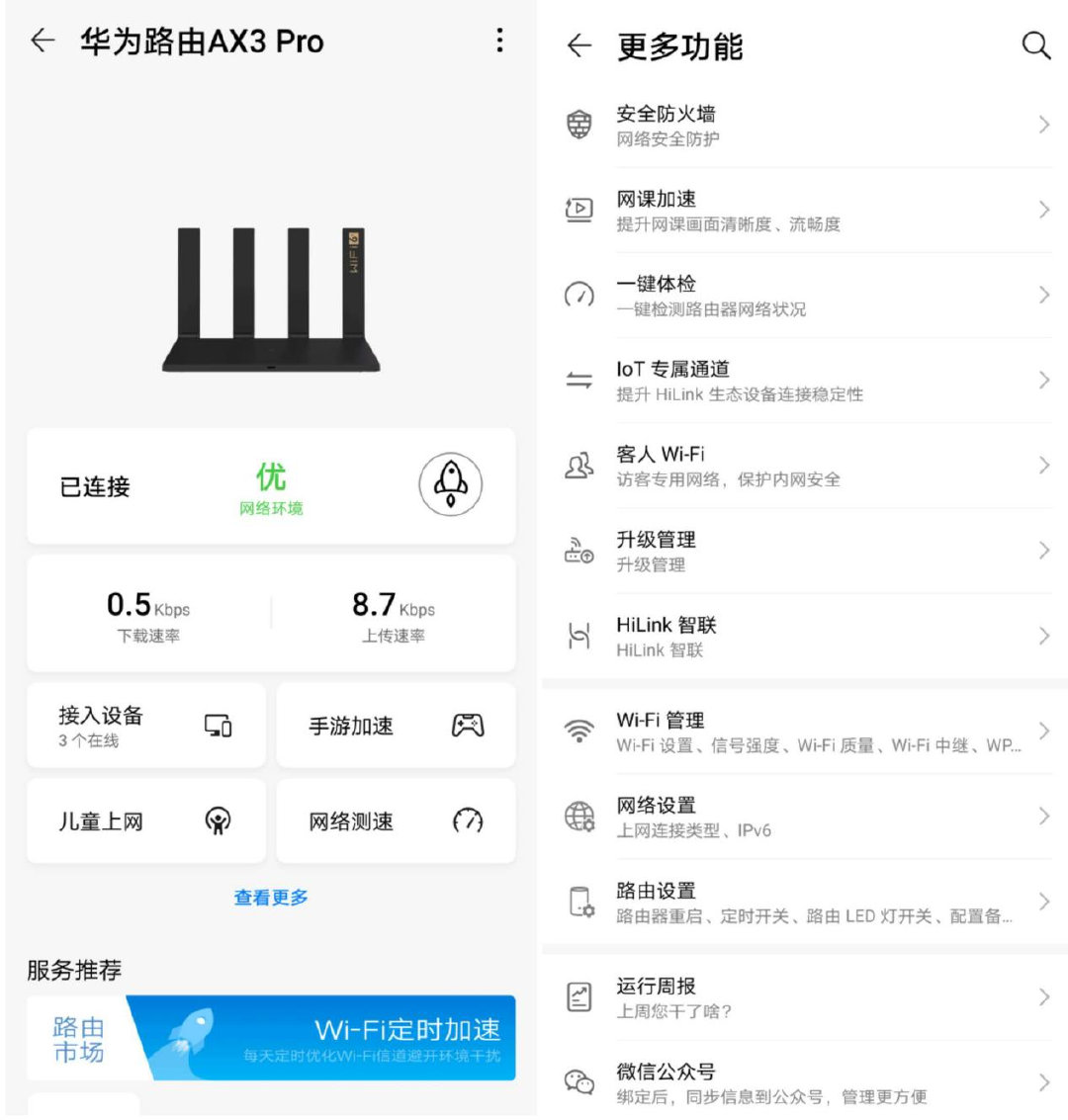
Task: Open 安全防火墙 settings
Action: pos(806,125)
